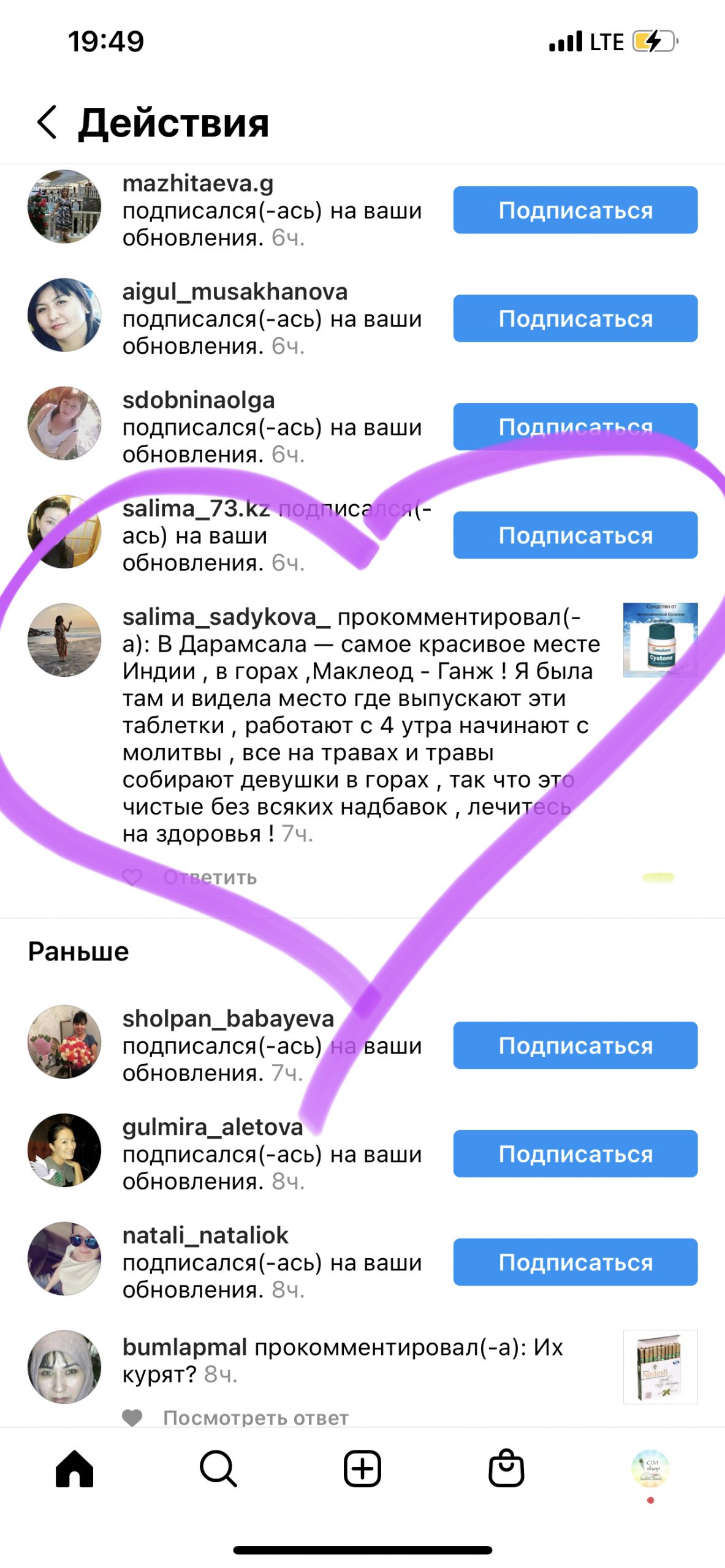Create a new post

click(362, 1468)
